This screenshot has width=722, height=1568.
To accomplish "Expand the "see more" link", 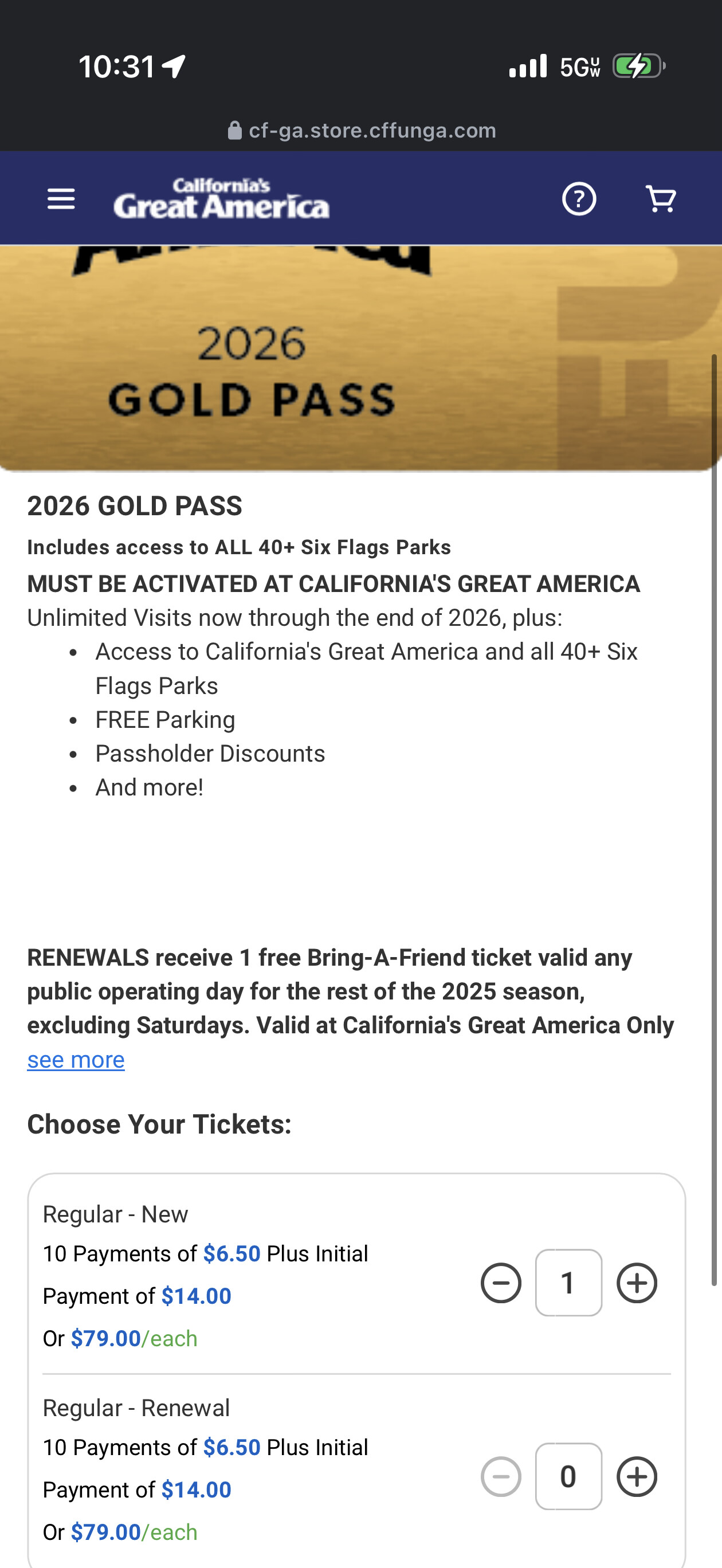I will (x=76, y=1060).
